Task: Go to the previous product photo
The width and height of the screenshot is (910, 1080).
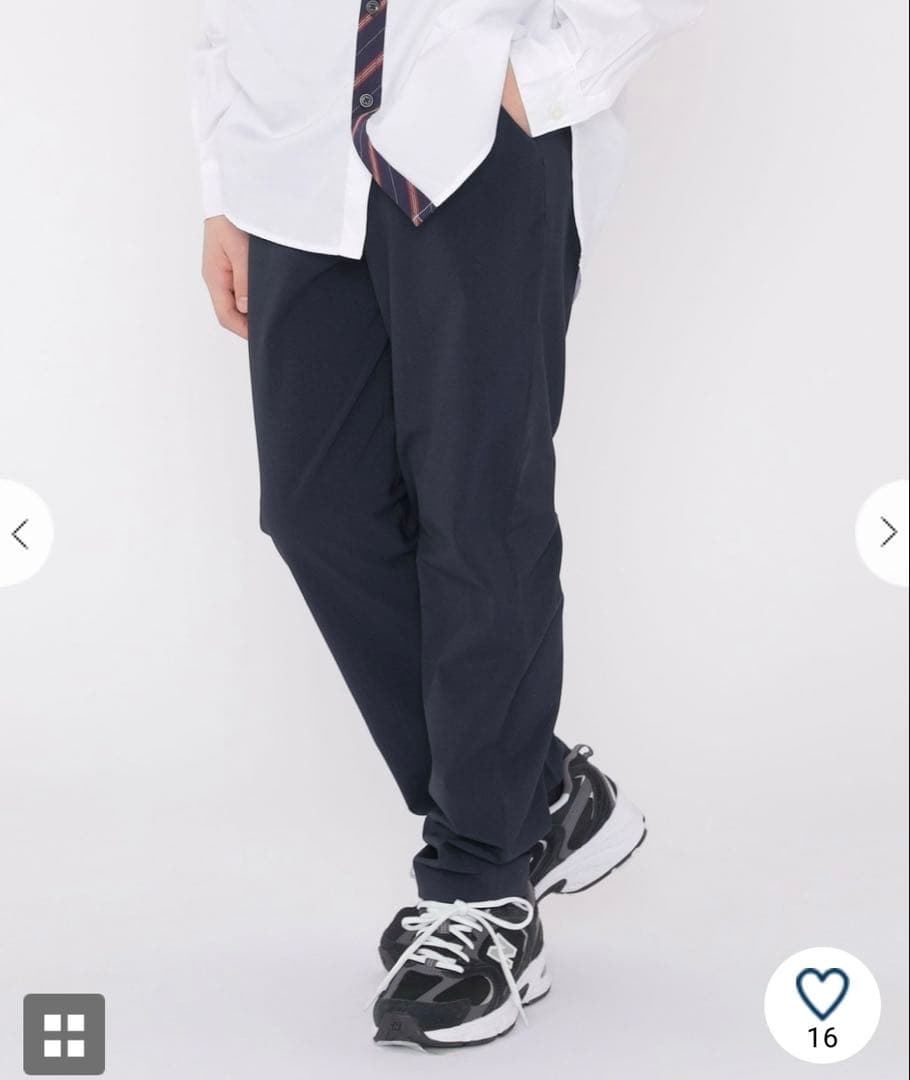Action: (x=20, y=534)
